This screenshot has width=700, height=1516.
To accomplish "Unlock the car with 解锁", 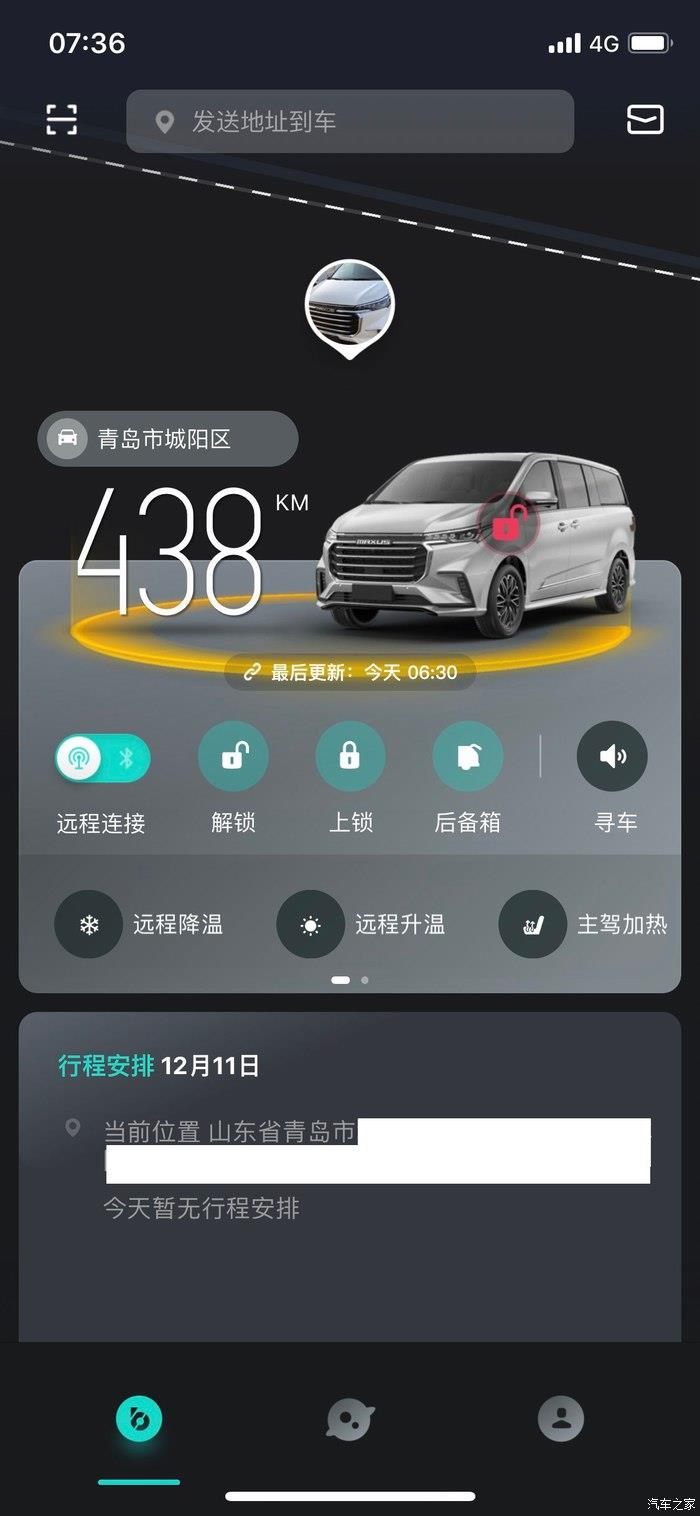I will 233,757.
